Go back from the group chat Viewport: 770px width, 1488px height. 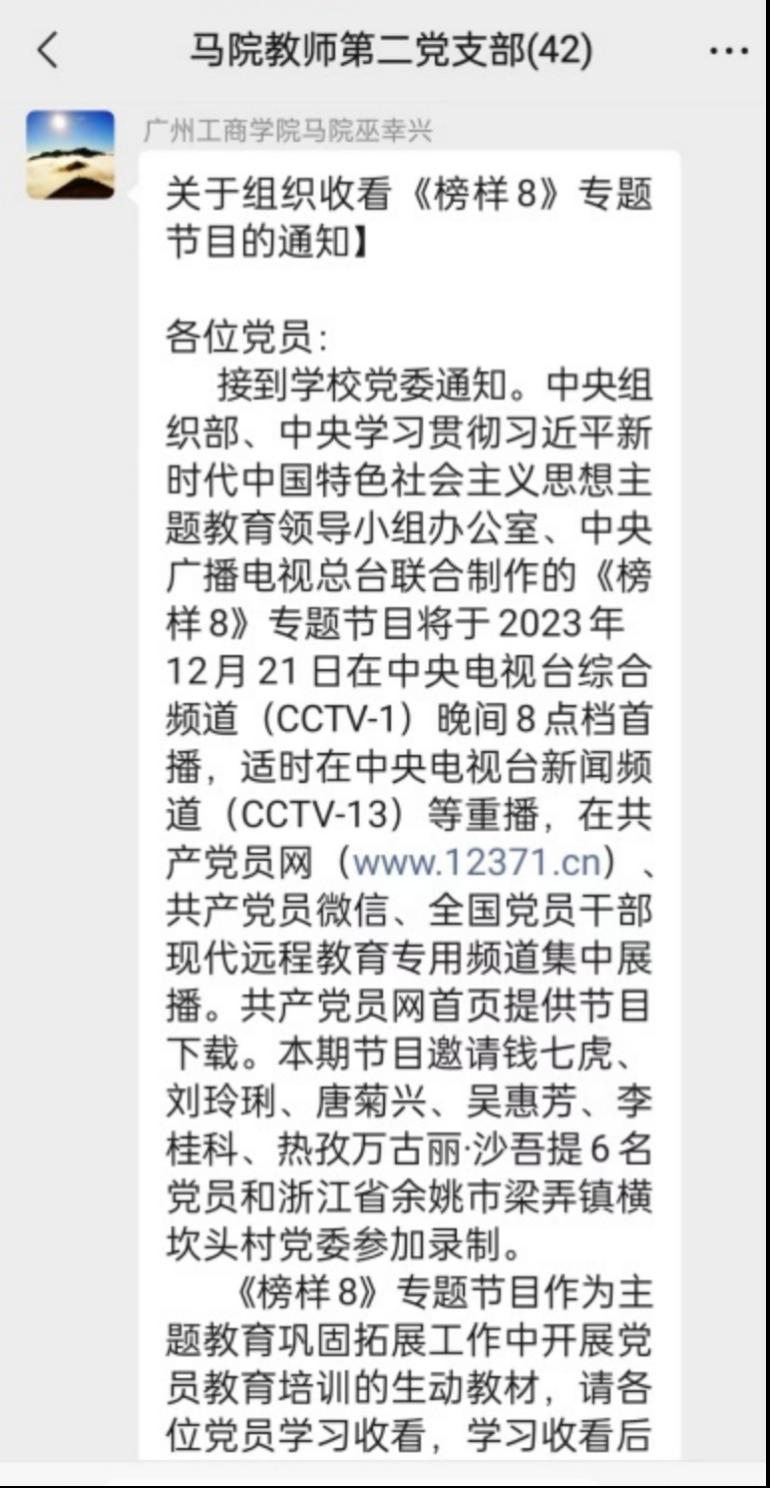48,50
